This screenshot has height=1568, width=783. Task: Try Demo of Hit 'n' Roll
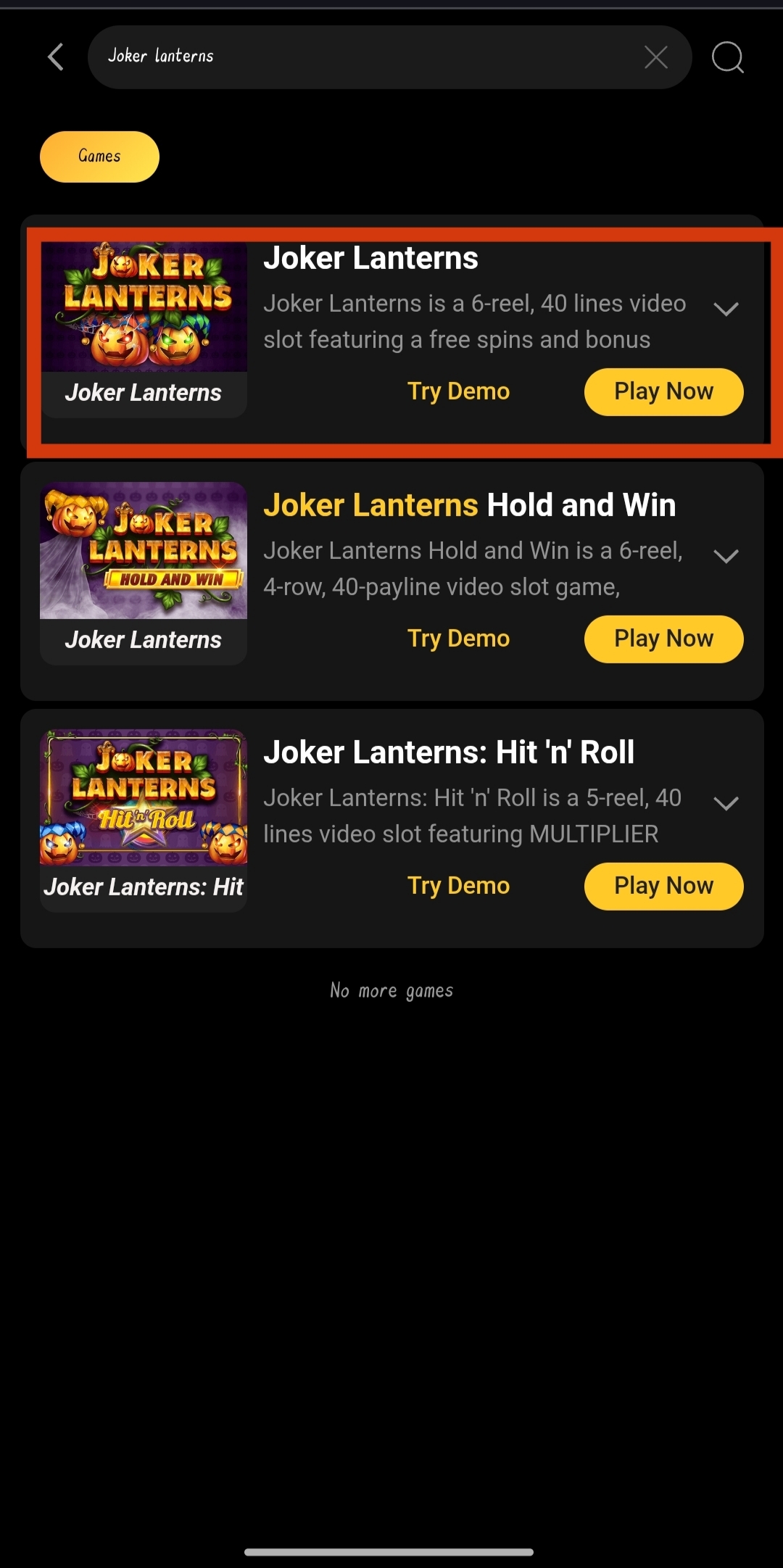coord(458,886)
